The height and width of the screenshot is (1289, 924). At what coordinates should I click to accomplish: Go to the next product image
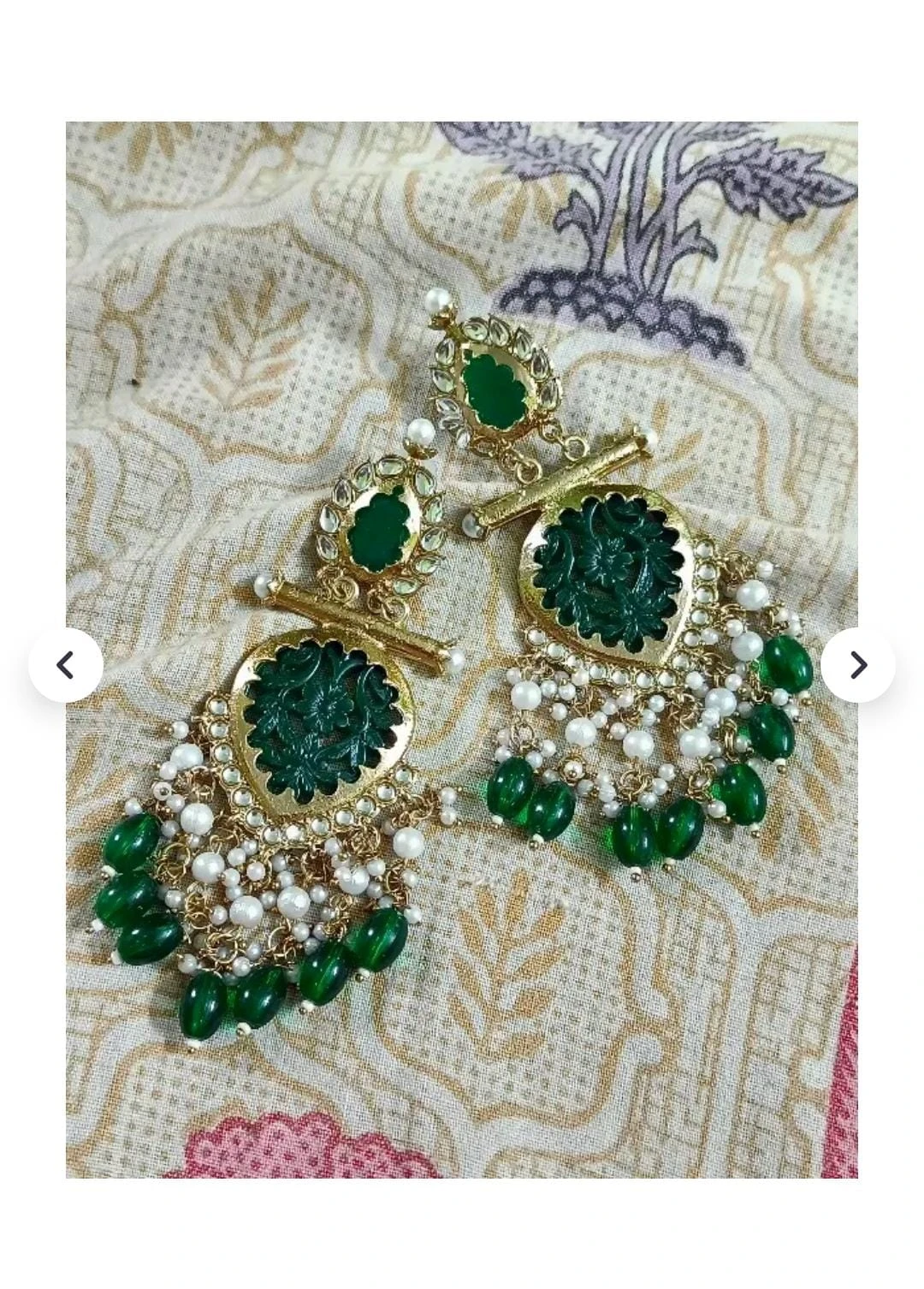858,665
